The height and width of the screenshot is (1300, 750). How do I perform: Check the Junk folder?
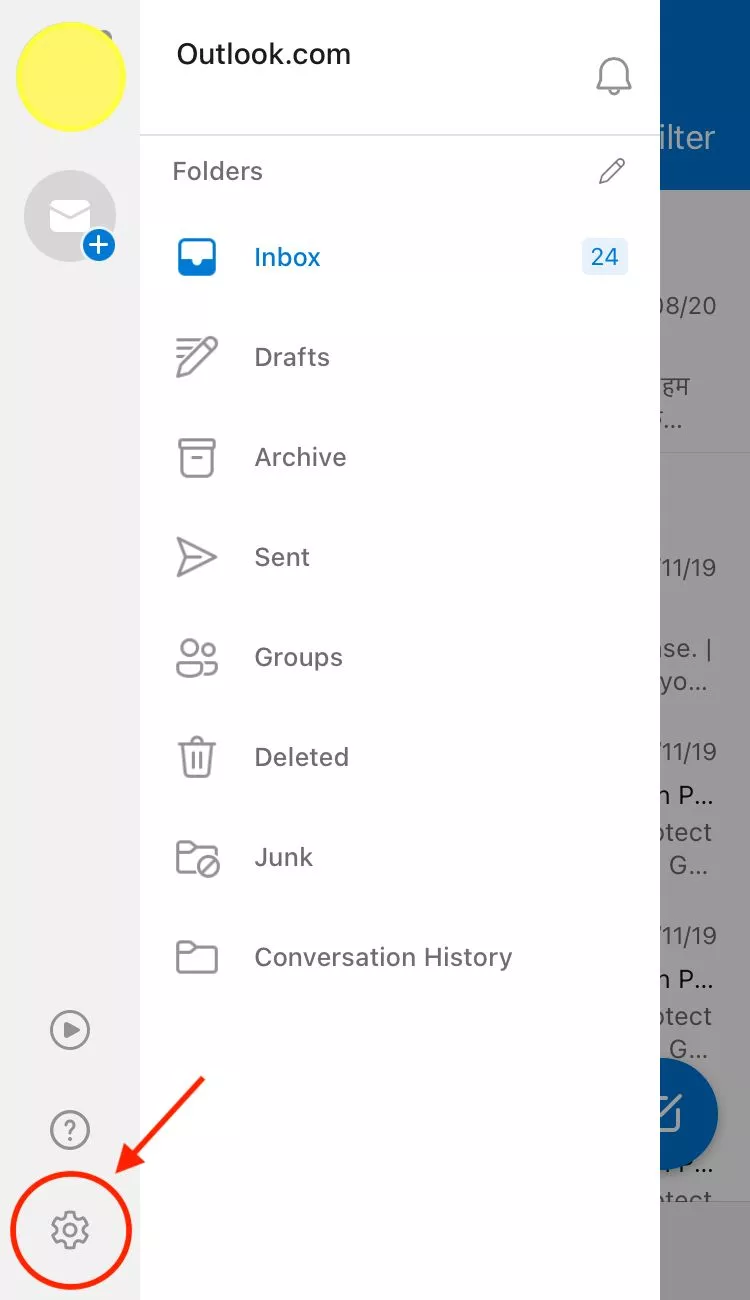400,857
